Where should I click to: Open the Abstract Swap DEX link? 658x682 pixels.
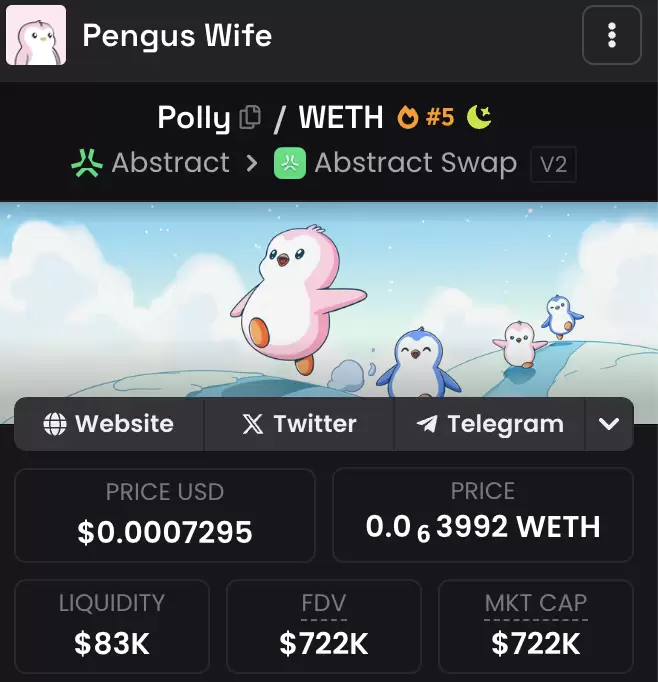(396, 163)
